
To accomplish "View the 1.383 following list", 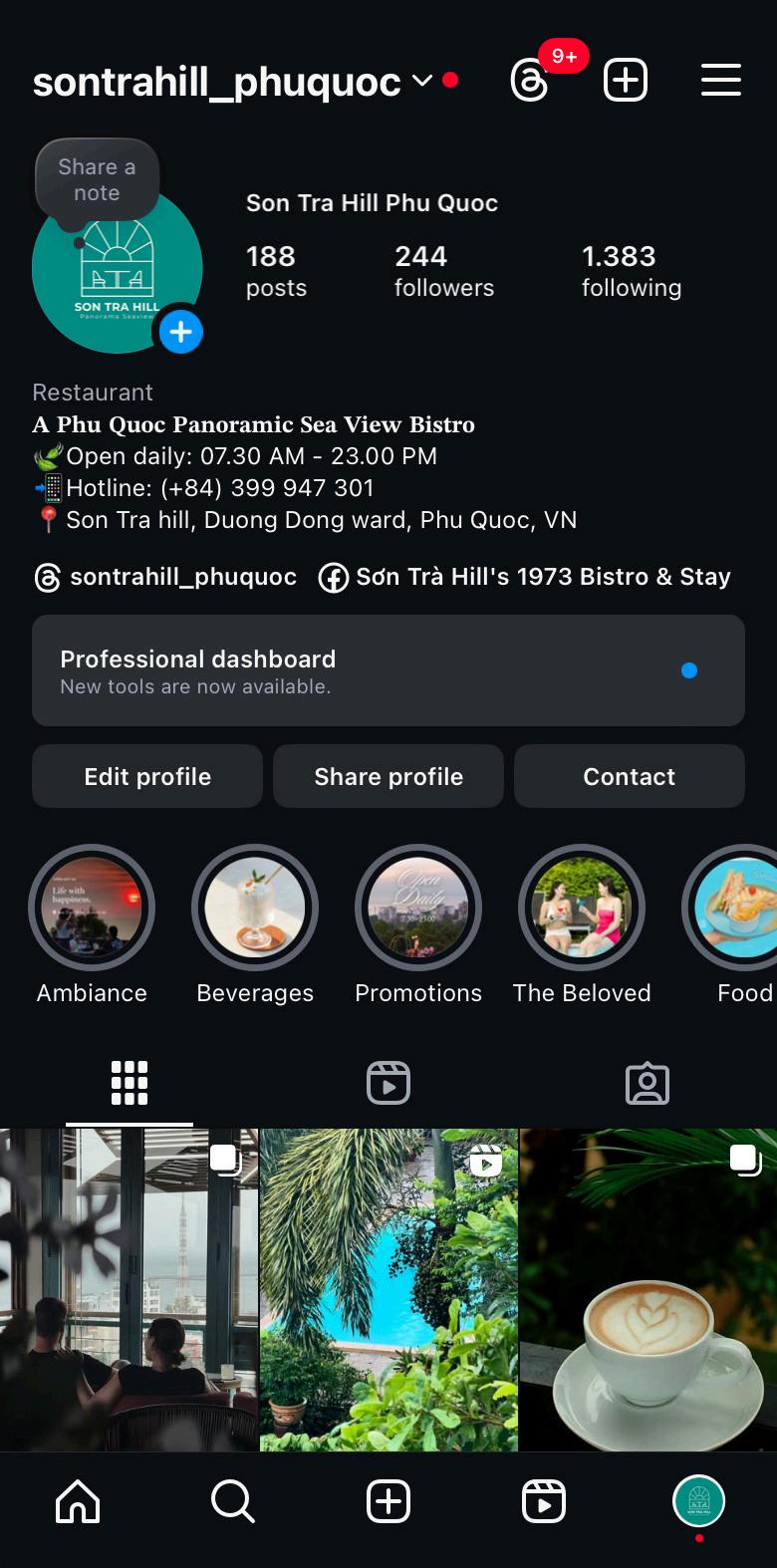I will pyautogui.click(x=631, y=271).
